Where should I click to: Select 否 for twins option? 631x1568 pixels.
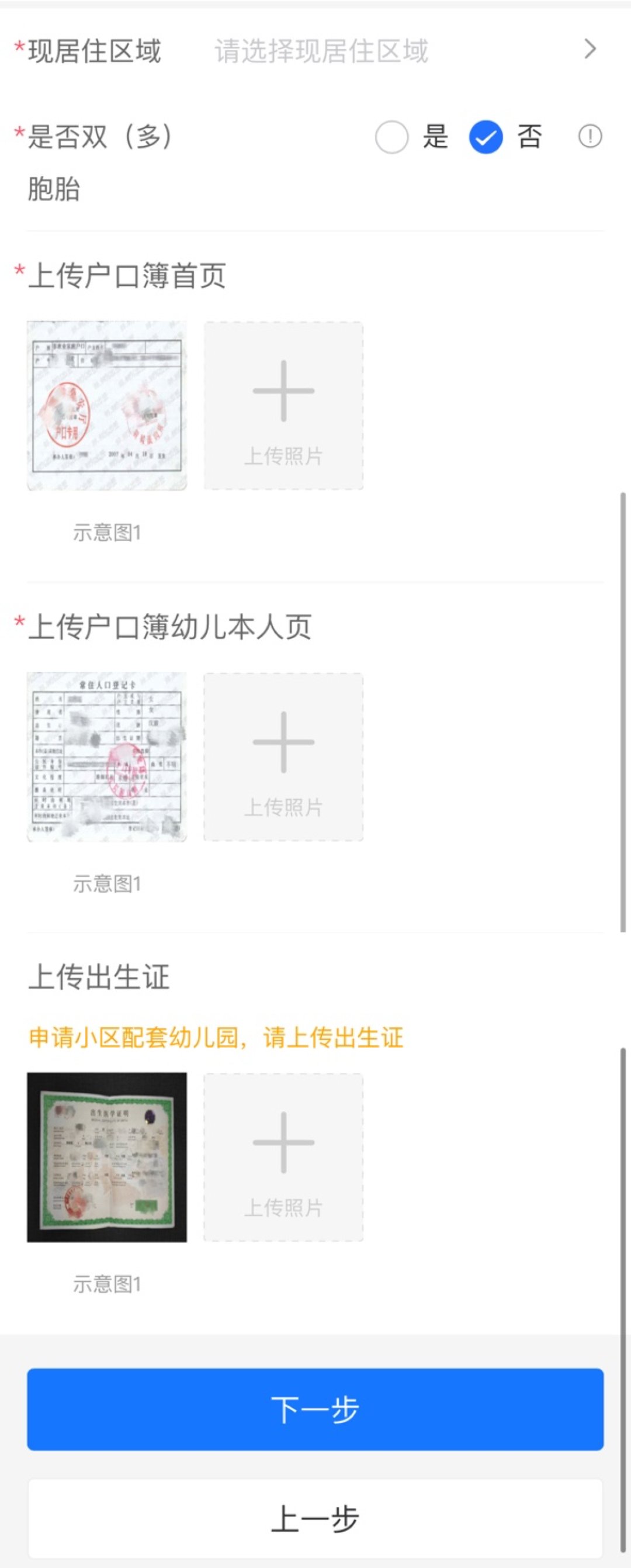point(486,136)
